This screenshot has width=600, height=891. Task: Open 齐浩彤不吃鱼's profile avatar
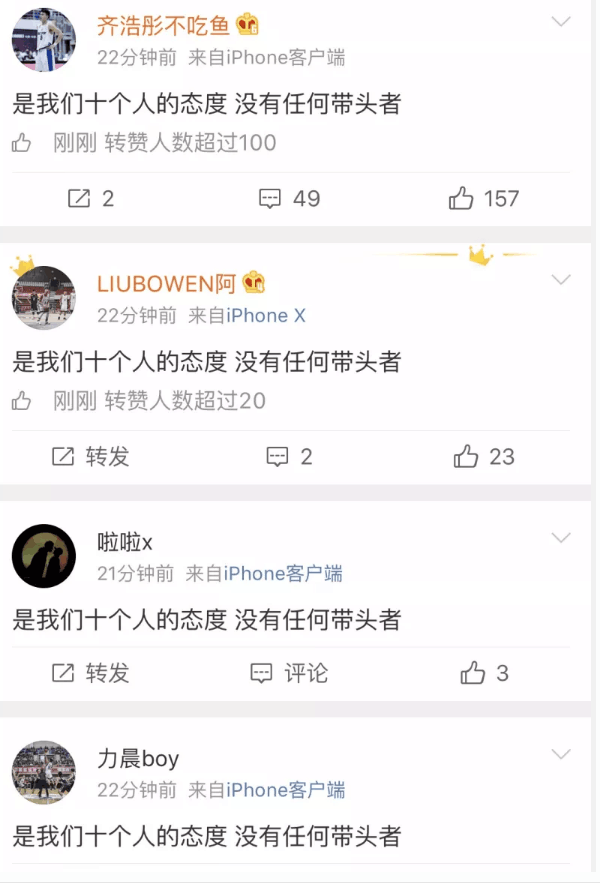pyautogui.click(x=43, y=40)
